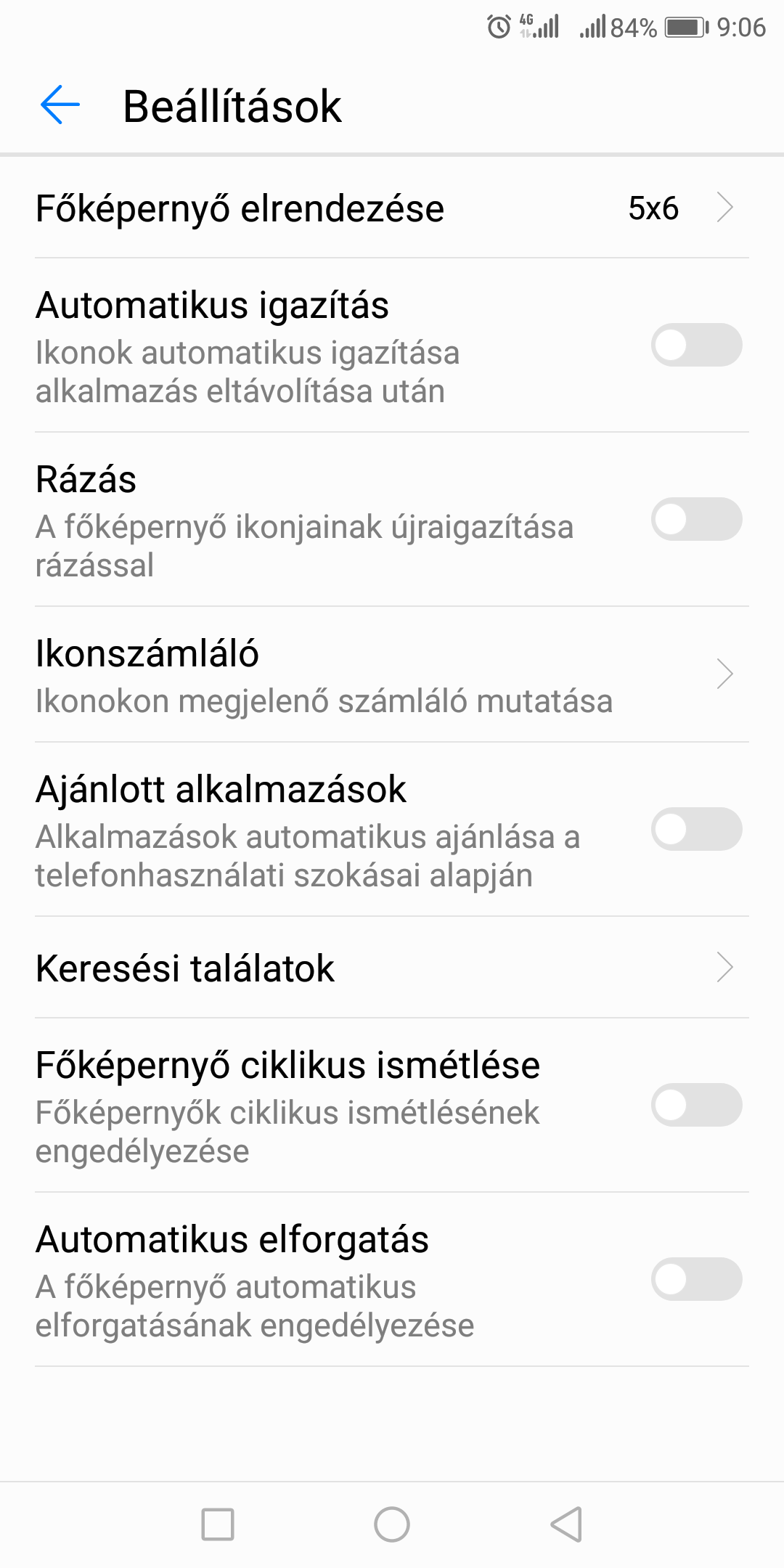Screen dimensions: 784x1568
Task: Open Ikonszámláló settings
Action: pos(392,674)
